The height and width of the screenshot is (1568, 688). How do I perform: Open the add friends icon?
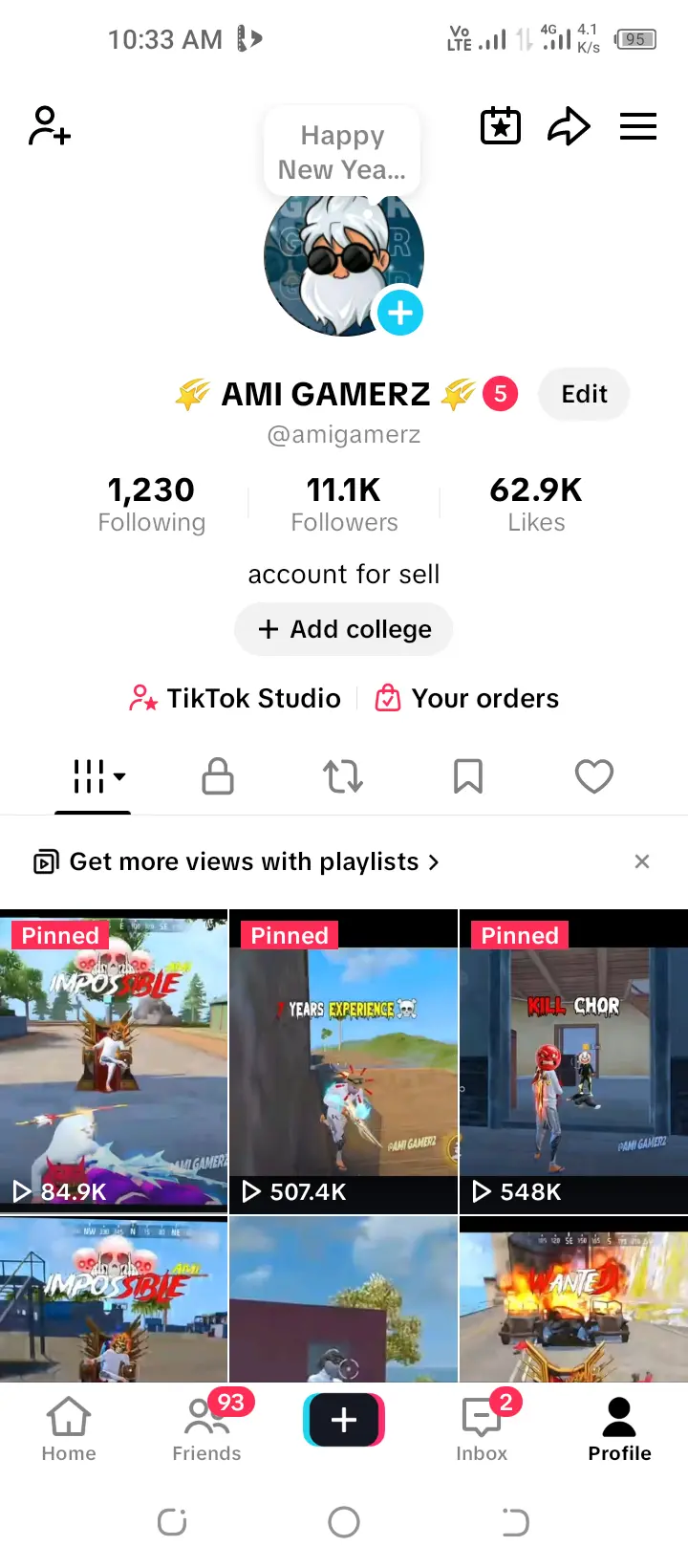(50, 126)
